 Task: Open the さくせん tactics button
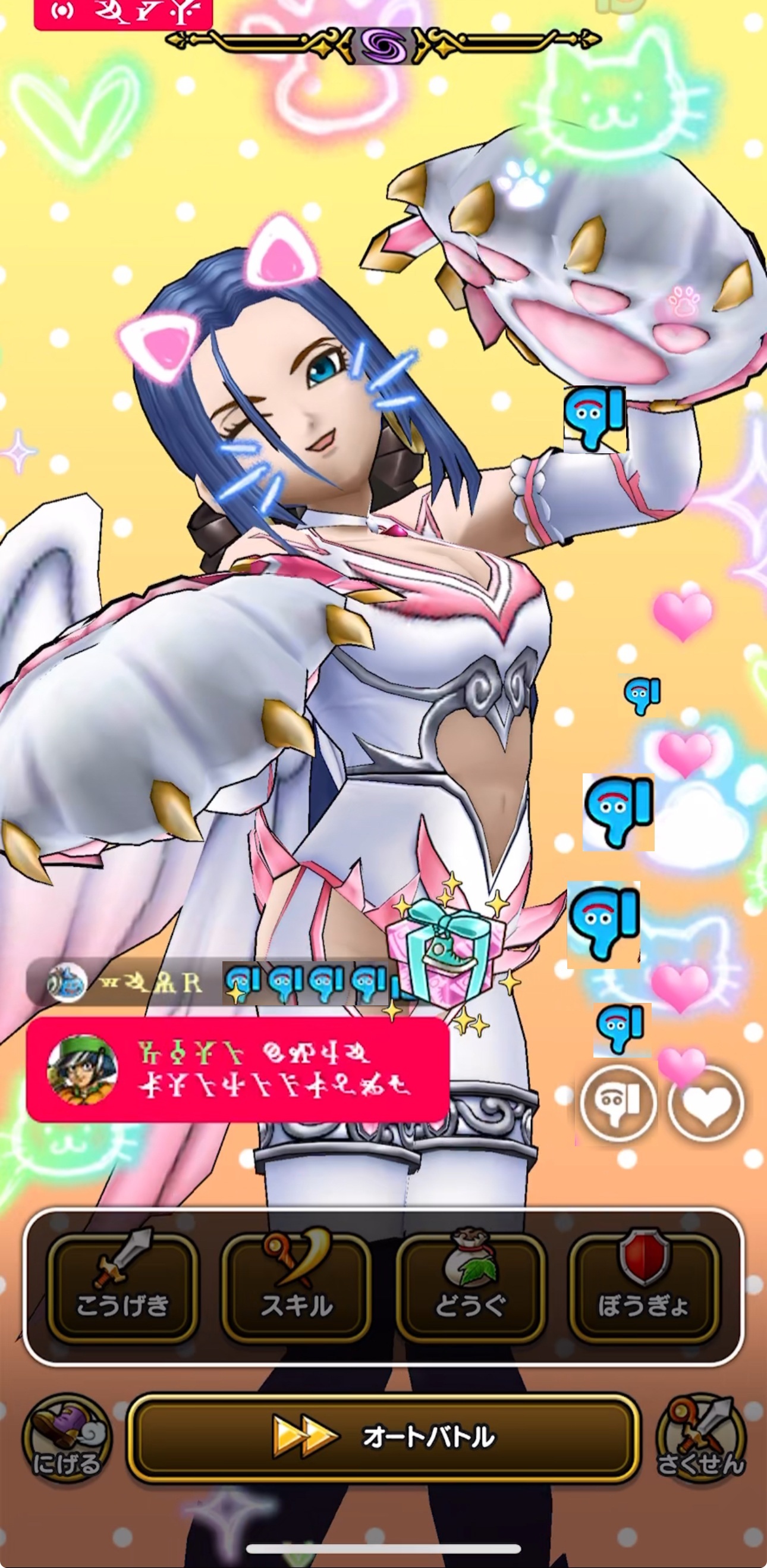700,1438
